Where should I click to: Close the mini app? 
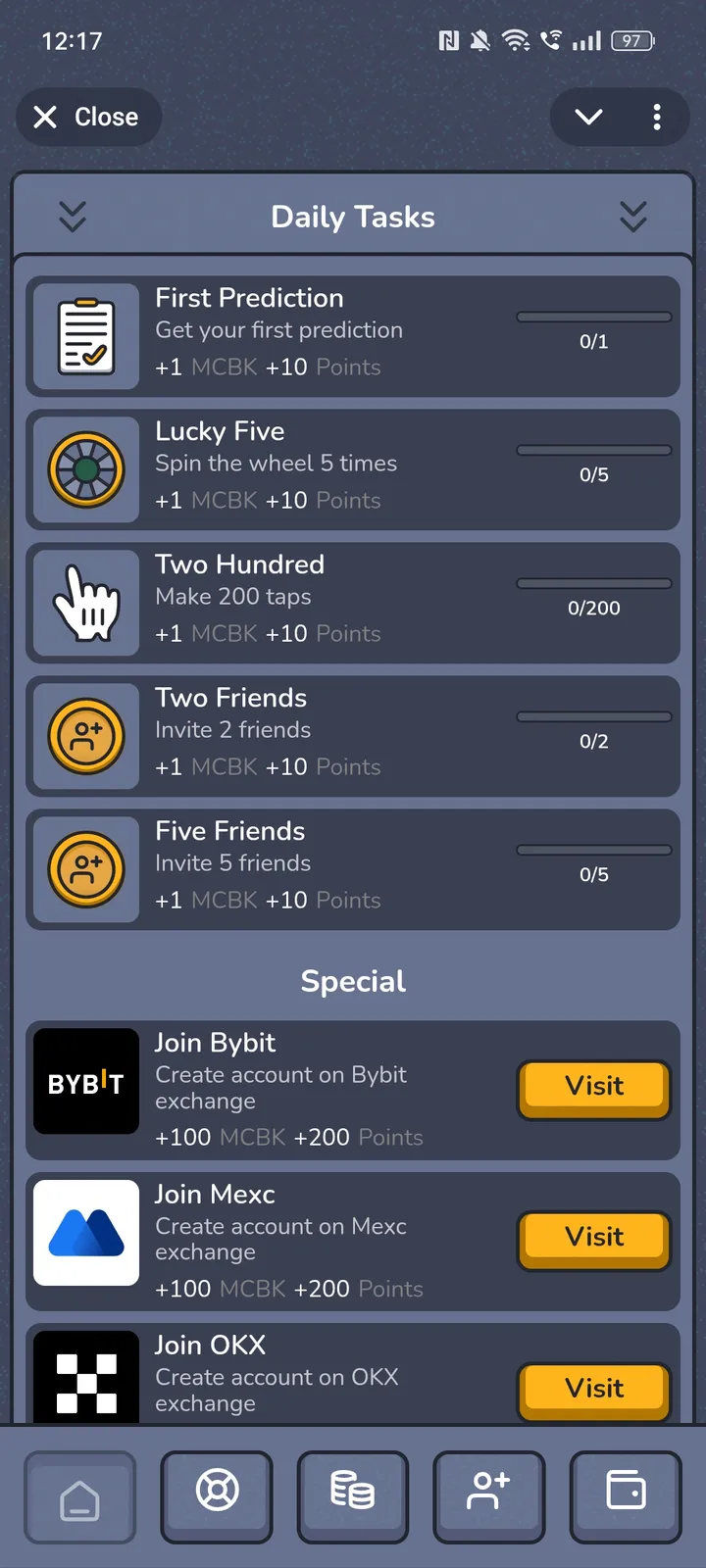[88, 118]
